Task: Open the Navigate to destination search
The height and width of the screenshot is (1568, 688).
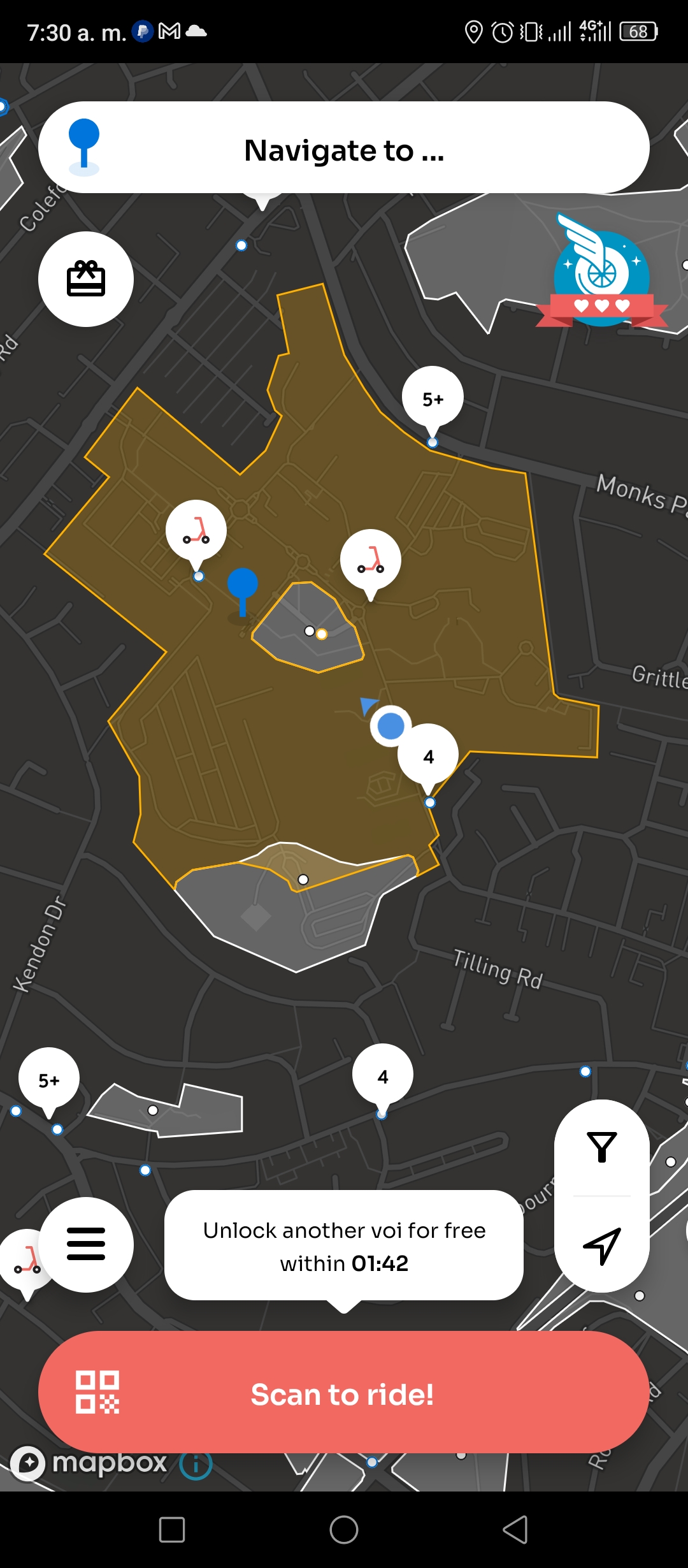Action: [x=344, y=148]
